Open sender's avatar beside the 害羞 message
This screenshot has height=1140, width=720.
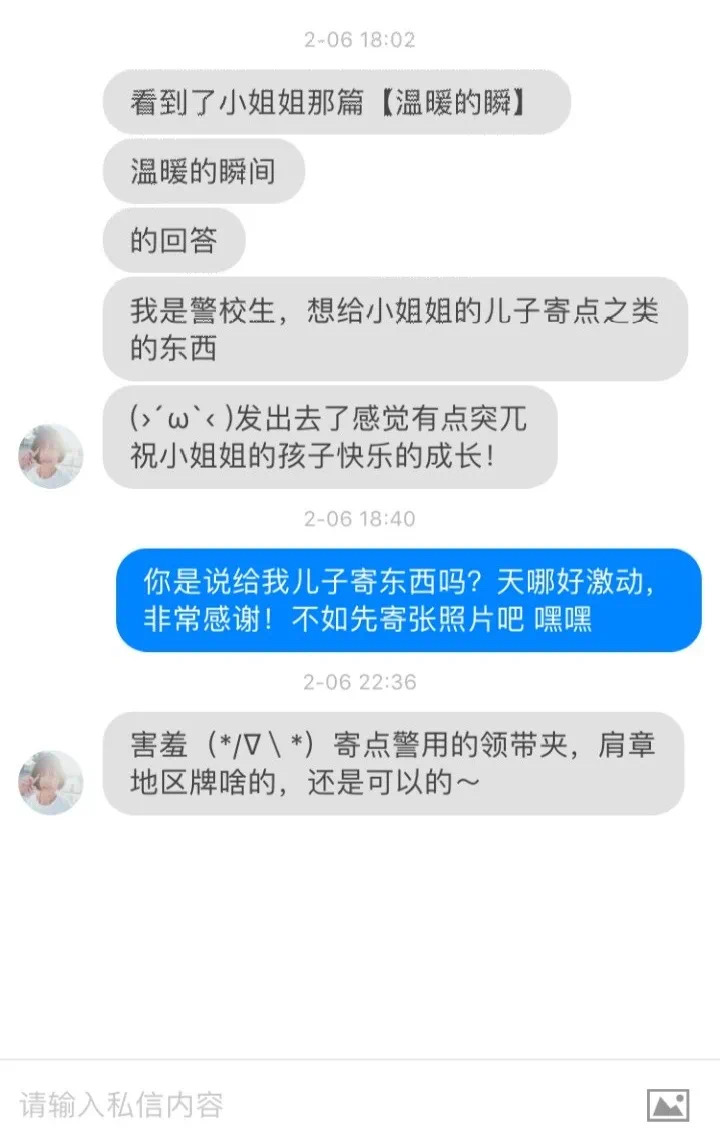click(x=50, y=782)
